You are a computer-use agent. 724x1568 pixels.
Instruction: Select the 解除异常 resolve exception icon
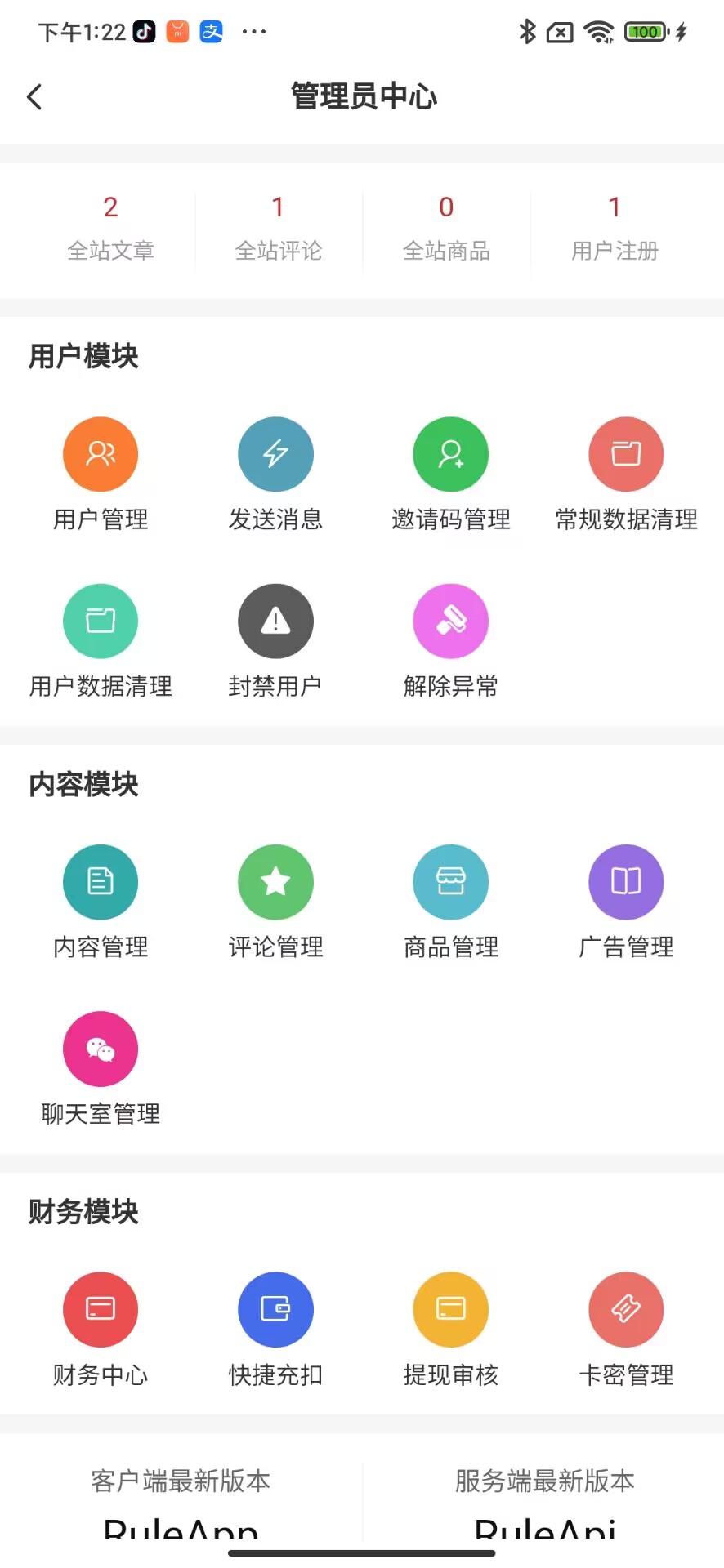click(x=450, y=621)
